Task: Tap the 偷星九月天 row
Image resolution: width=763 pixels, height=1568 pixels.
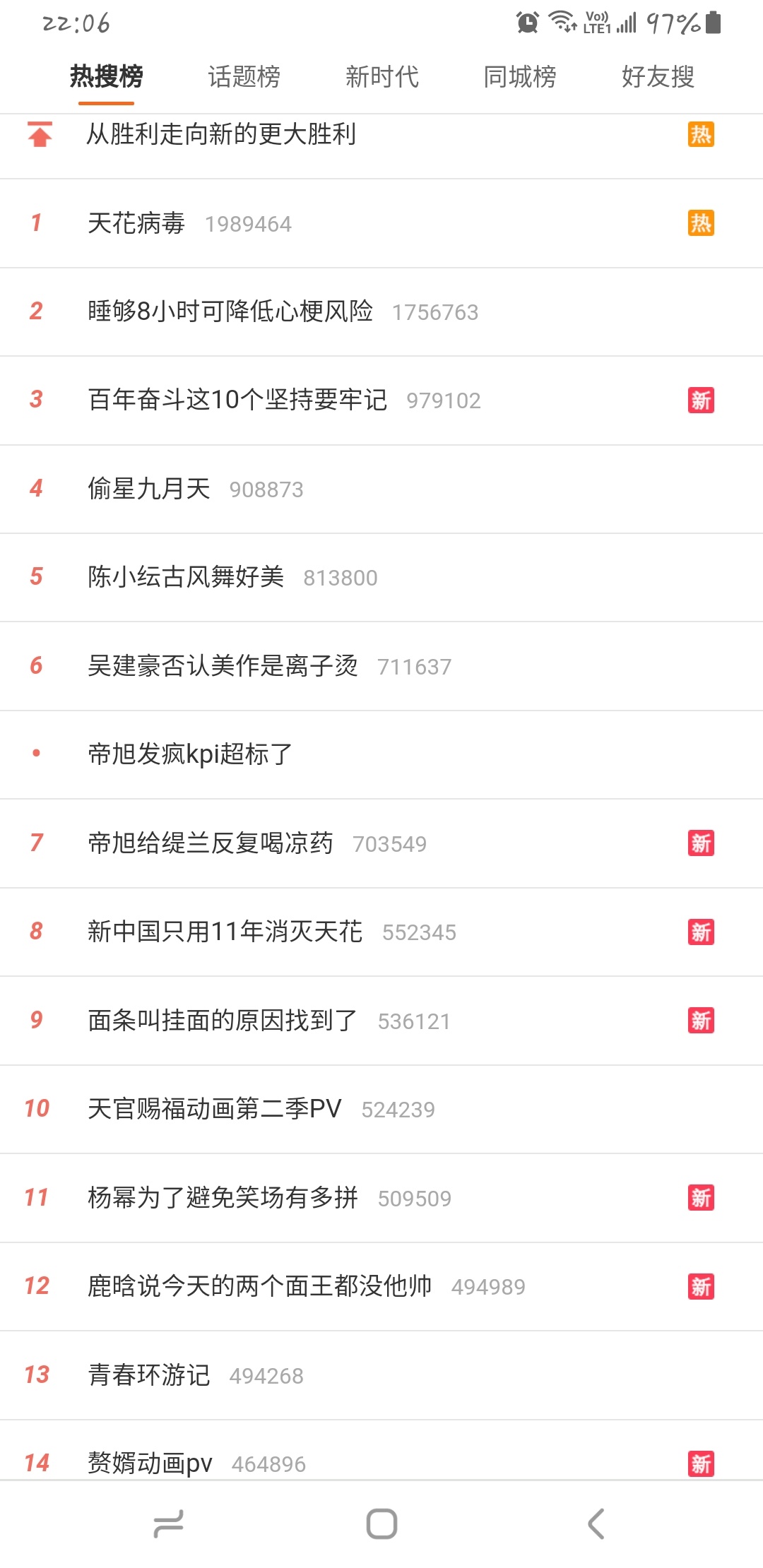Action: 381,489
